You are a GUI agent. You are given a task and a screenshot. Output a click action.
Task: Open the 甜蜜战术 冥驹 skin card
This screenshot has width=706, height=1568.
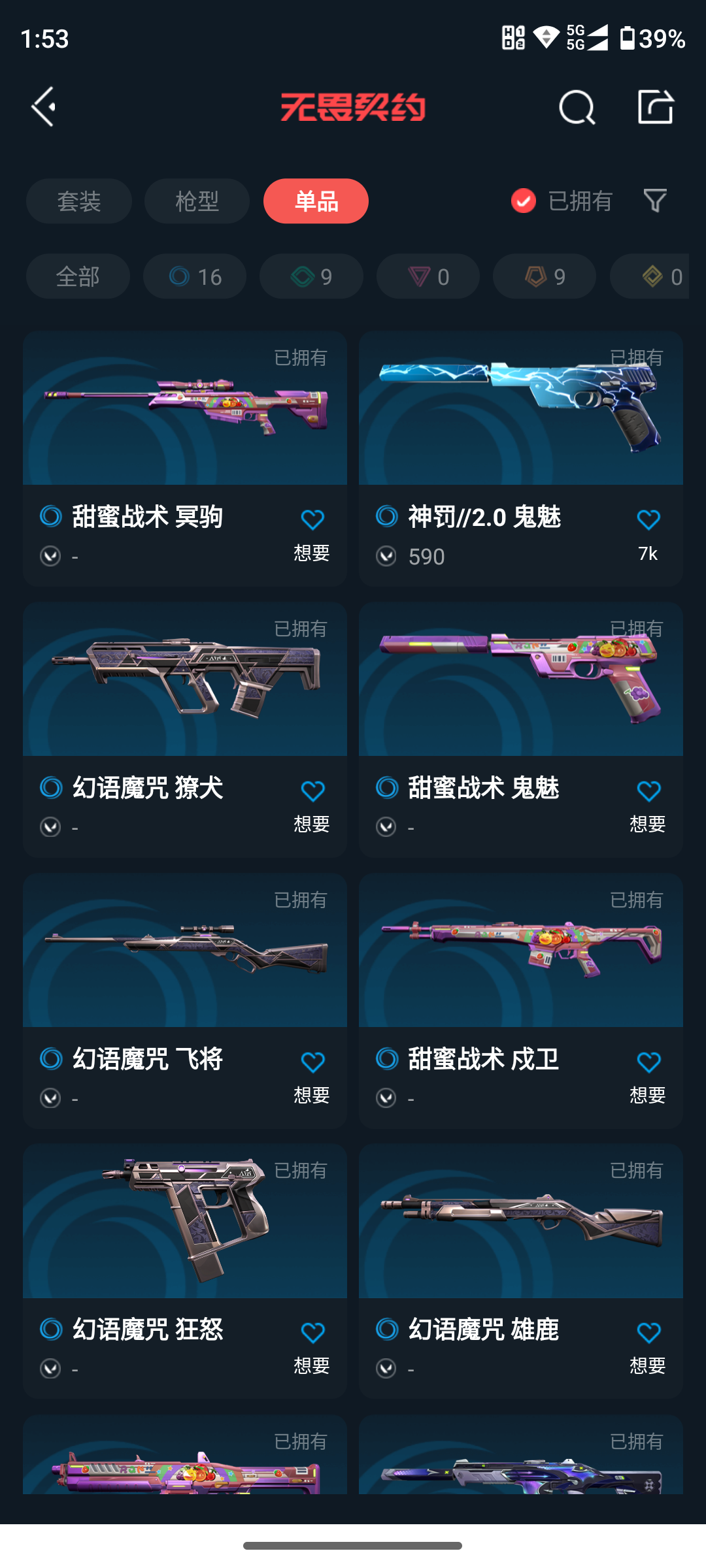184,418
